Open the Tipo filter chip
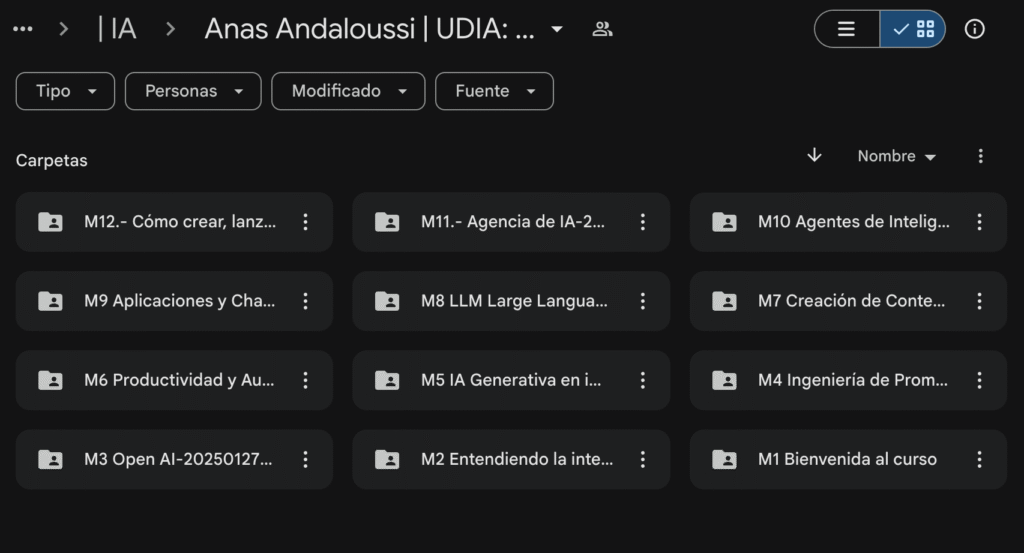The height and width of the screenshot is (553, 1024). click(x=65, y=91)
